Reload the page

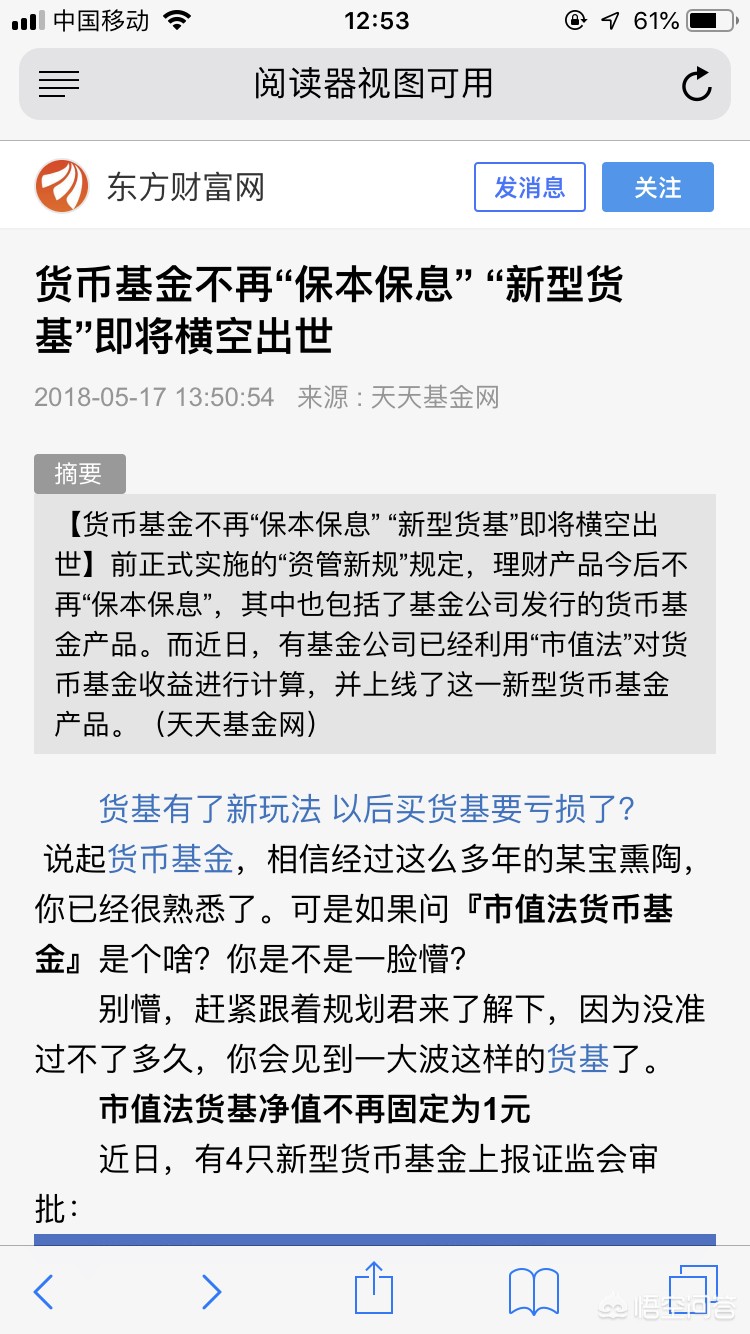[696, 85]
